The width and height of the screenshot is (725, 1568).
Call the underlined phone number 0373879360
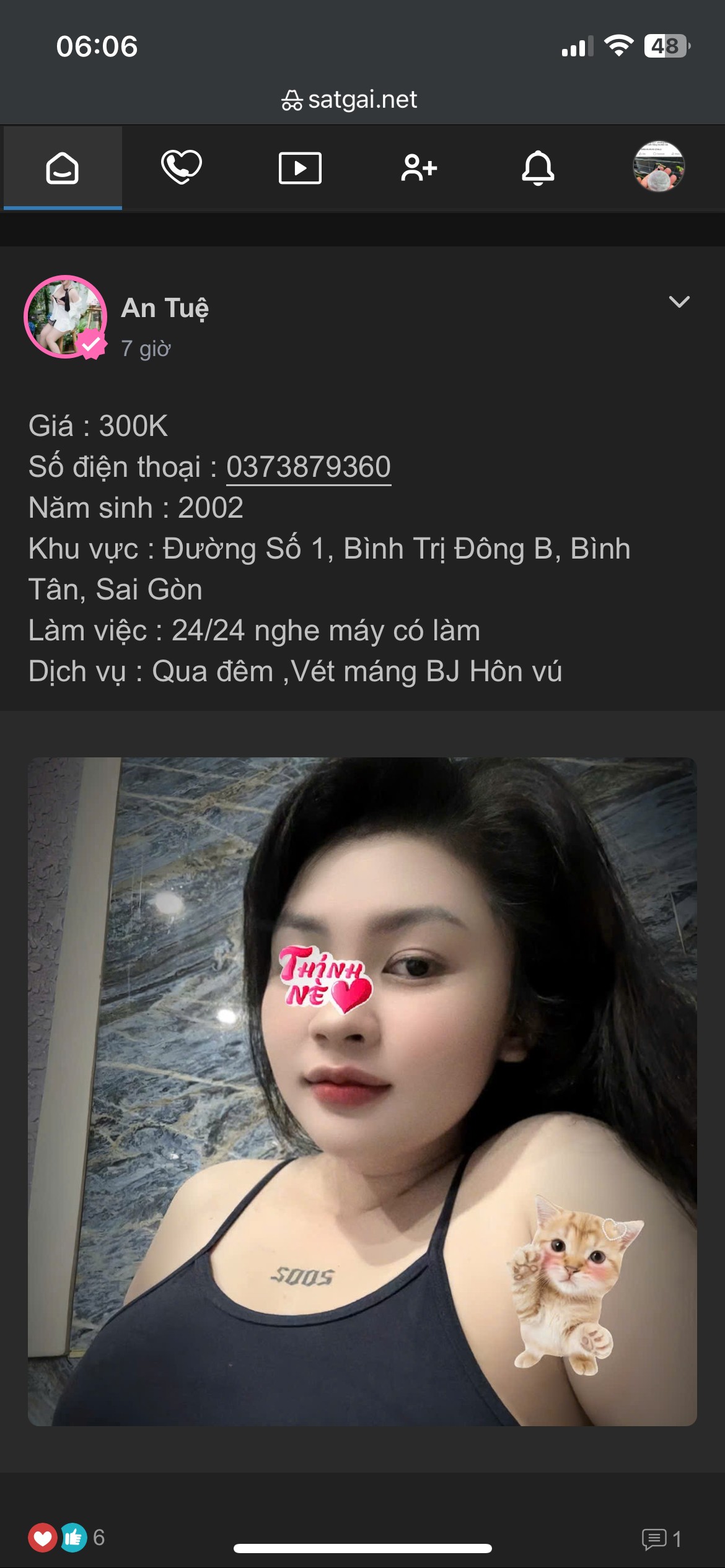309,467
